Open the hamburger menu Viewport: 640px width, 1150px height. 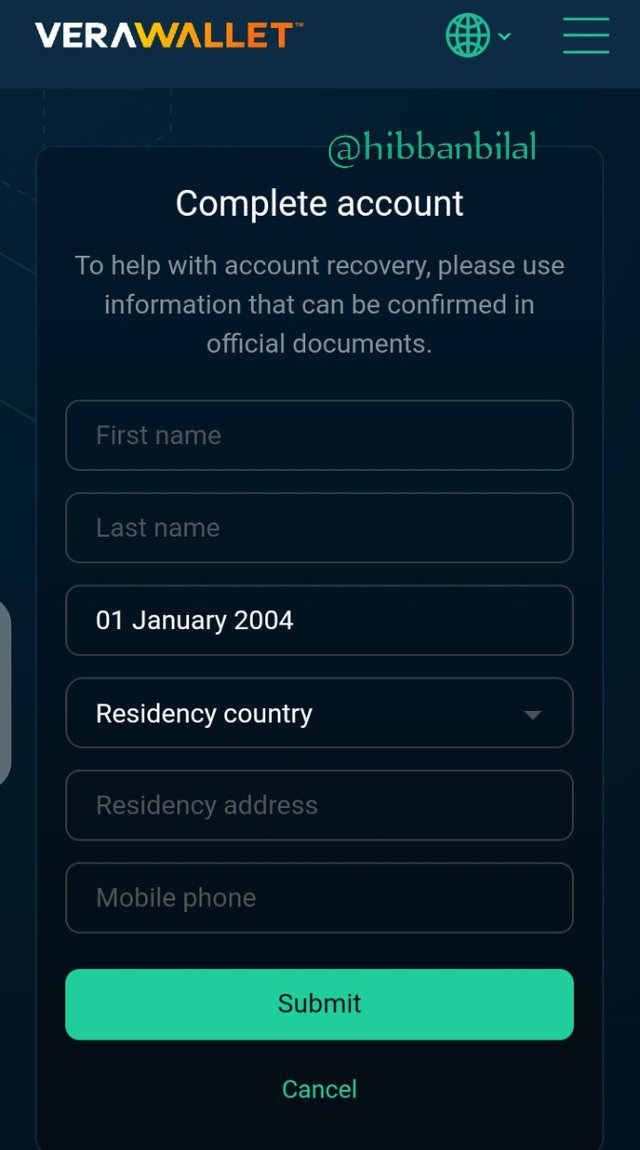(x=586, y=35)
